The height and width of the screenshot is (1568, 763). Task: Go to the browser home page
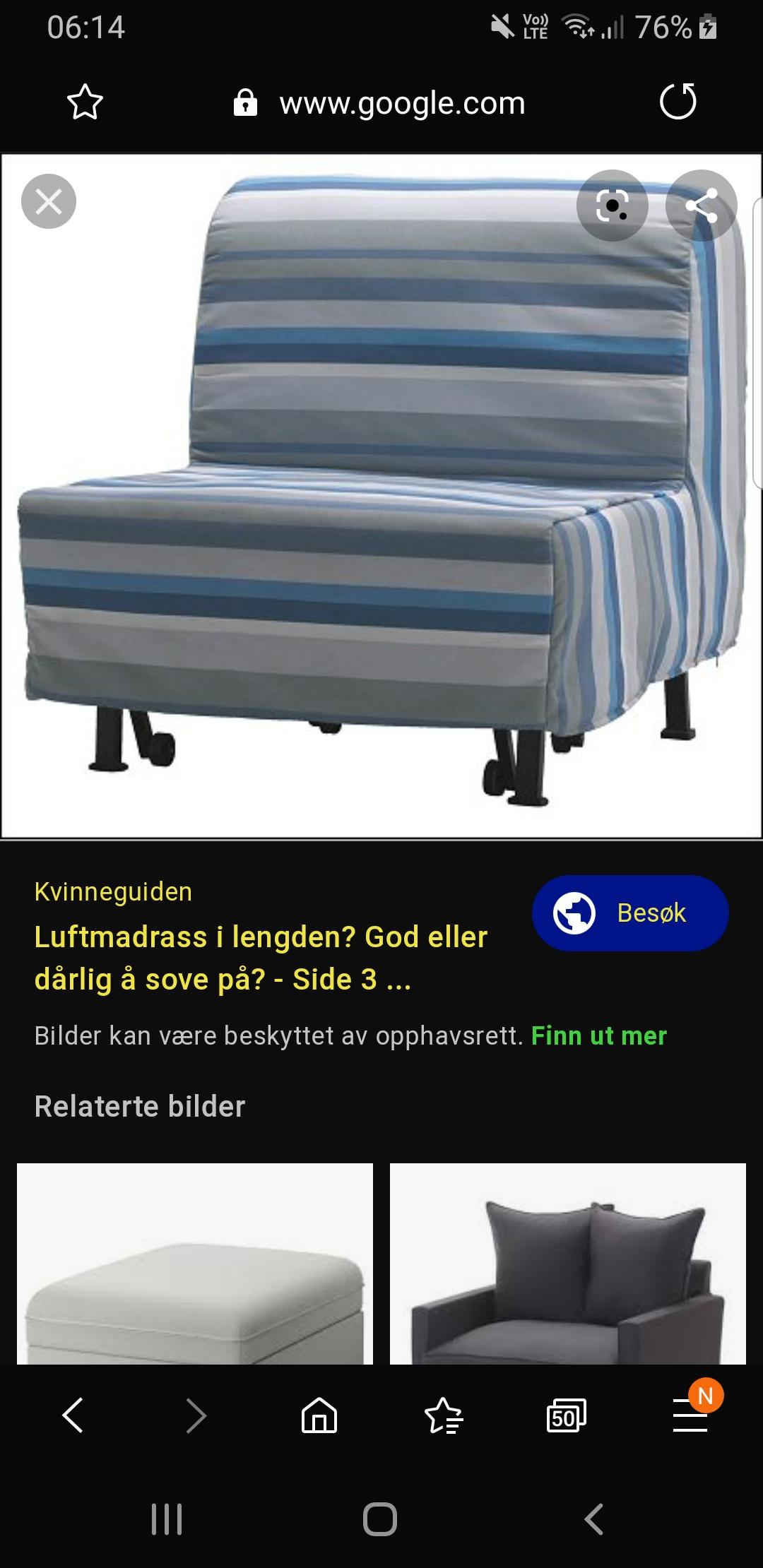pyautogui.click(x=319, y=1415)
